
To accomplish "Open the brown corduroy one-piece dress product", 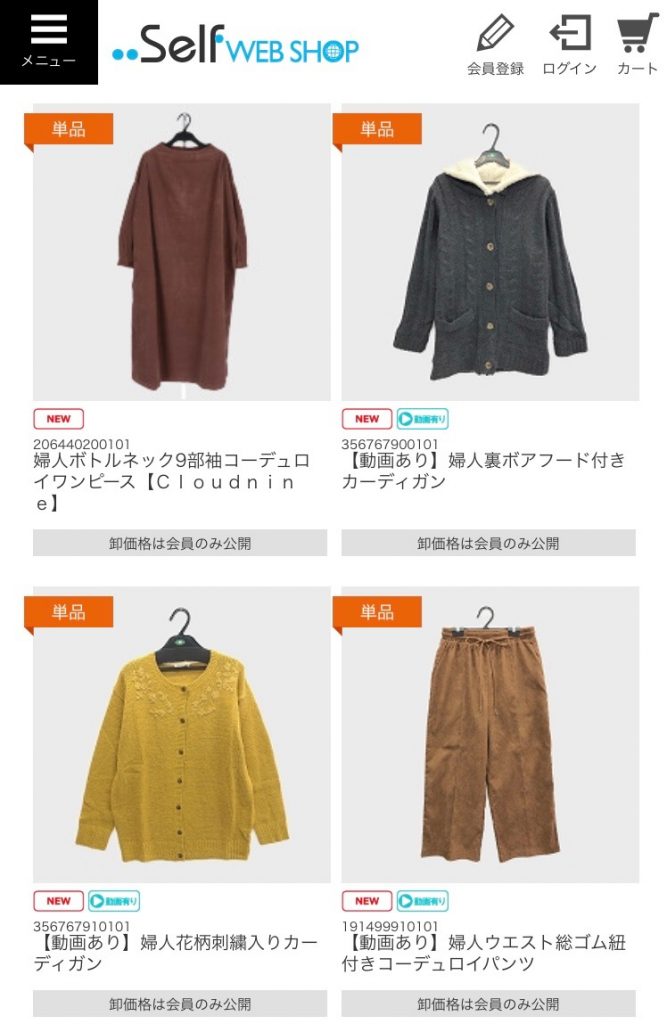I will [x=181, y=252].
